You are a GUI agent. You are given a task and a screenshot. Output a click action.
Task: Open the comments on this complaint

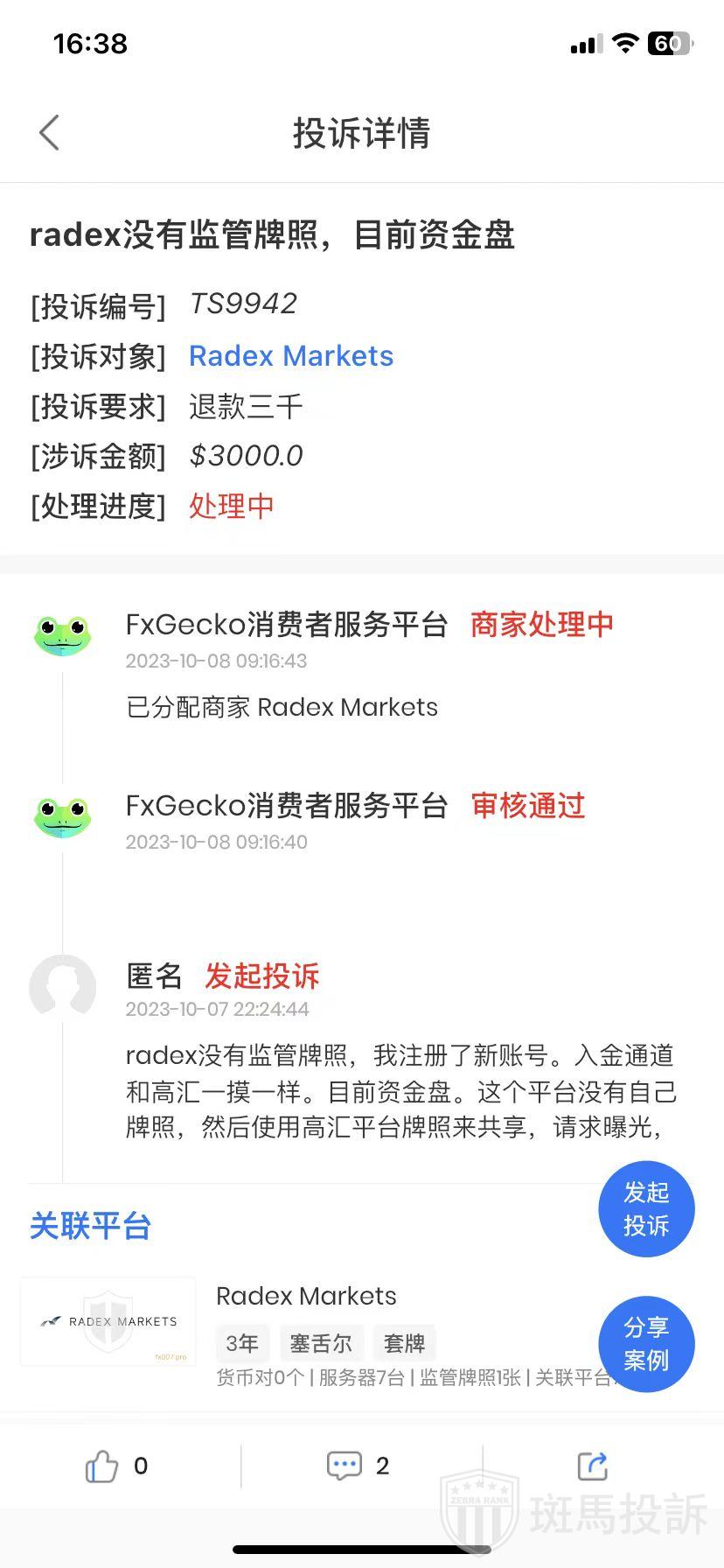point(345,1466)
